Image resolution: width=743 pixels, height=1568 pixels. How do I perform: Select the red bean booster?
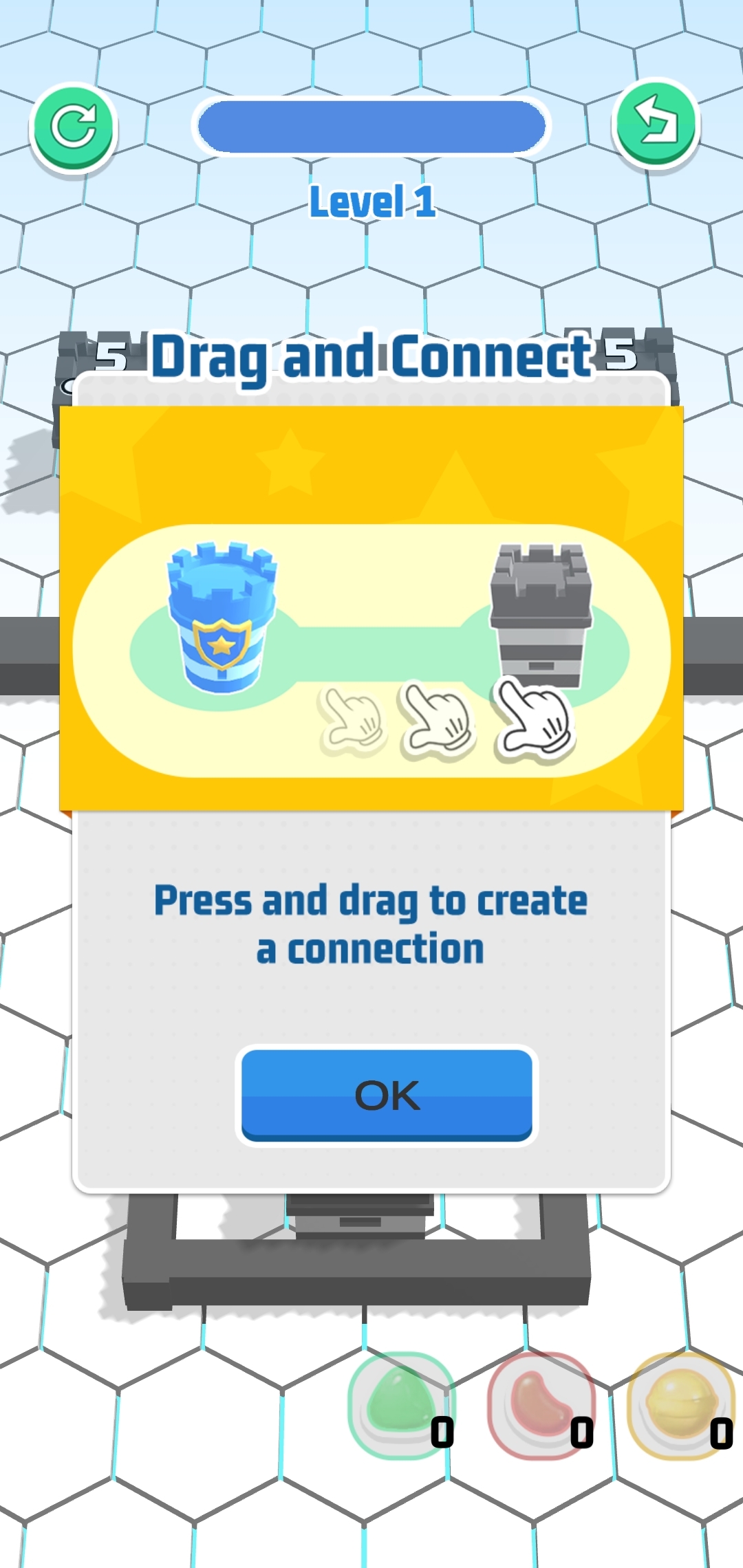click(541, 1404)
